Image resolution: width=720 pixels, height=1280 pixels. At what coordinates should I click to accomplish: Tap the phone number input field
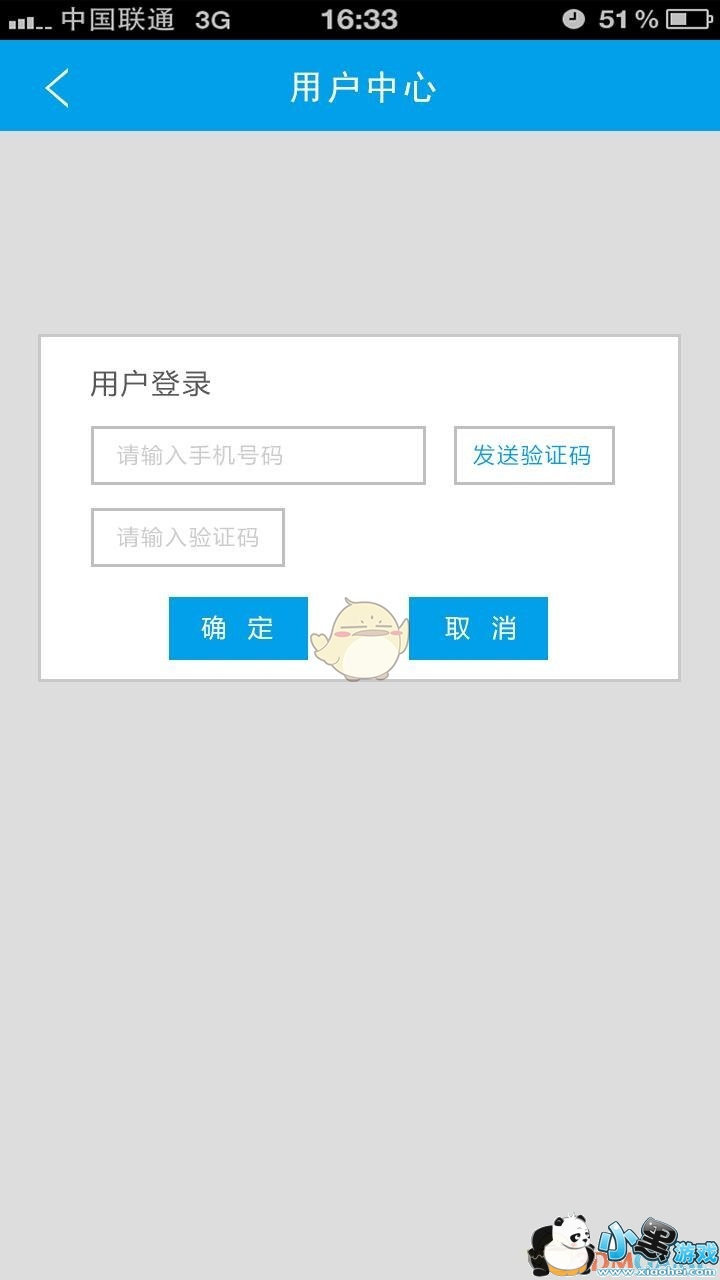(x=258, y=456)
